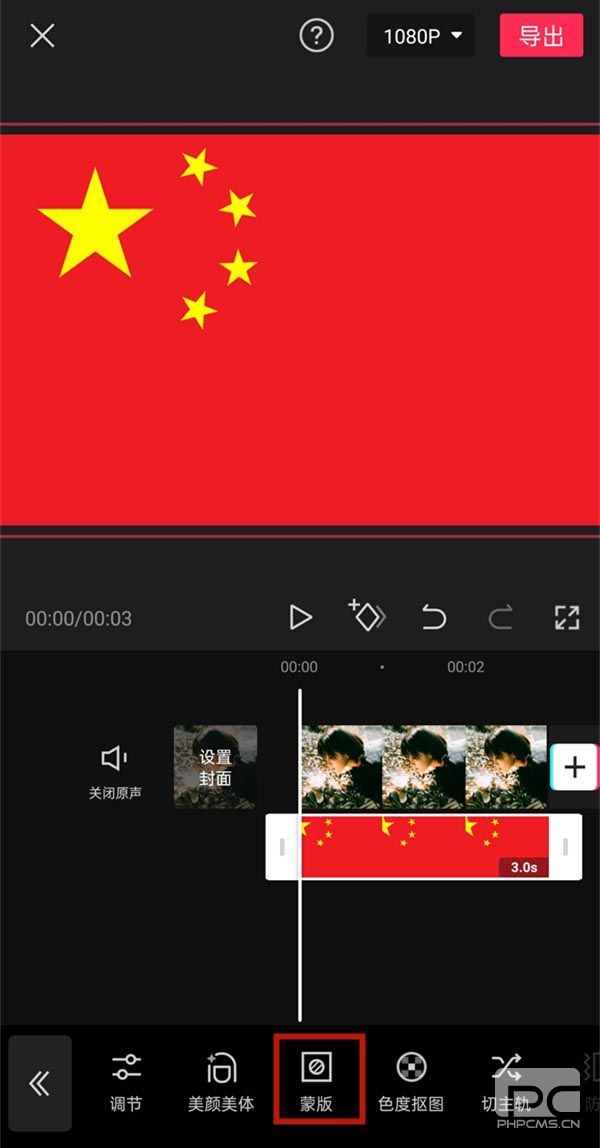Add a clip with the plus button
600x1148 pixels.
tap(574, 767)
